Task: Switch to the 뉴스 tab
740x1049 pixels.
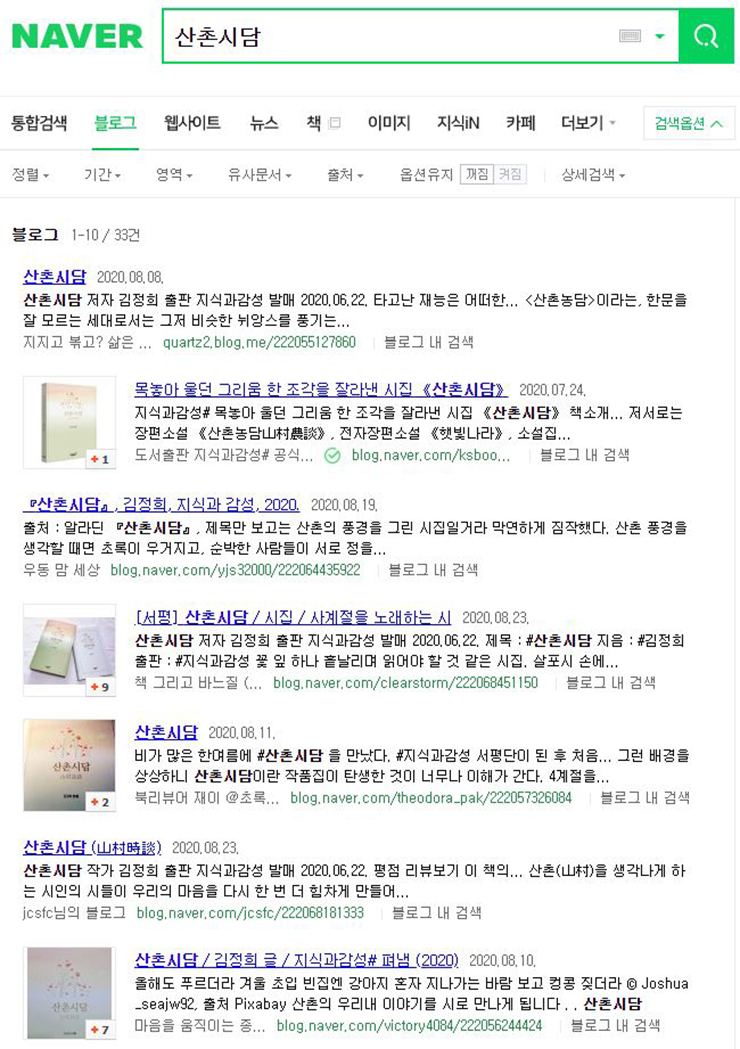Action: pyautogui.click(x=264, y=123)
